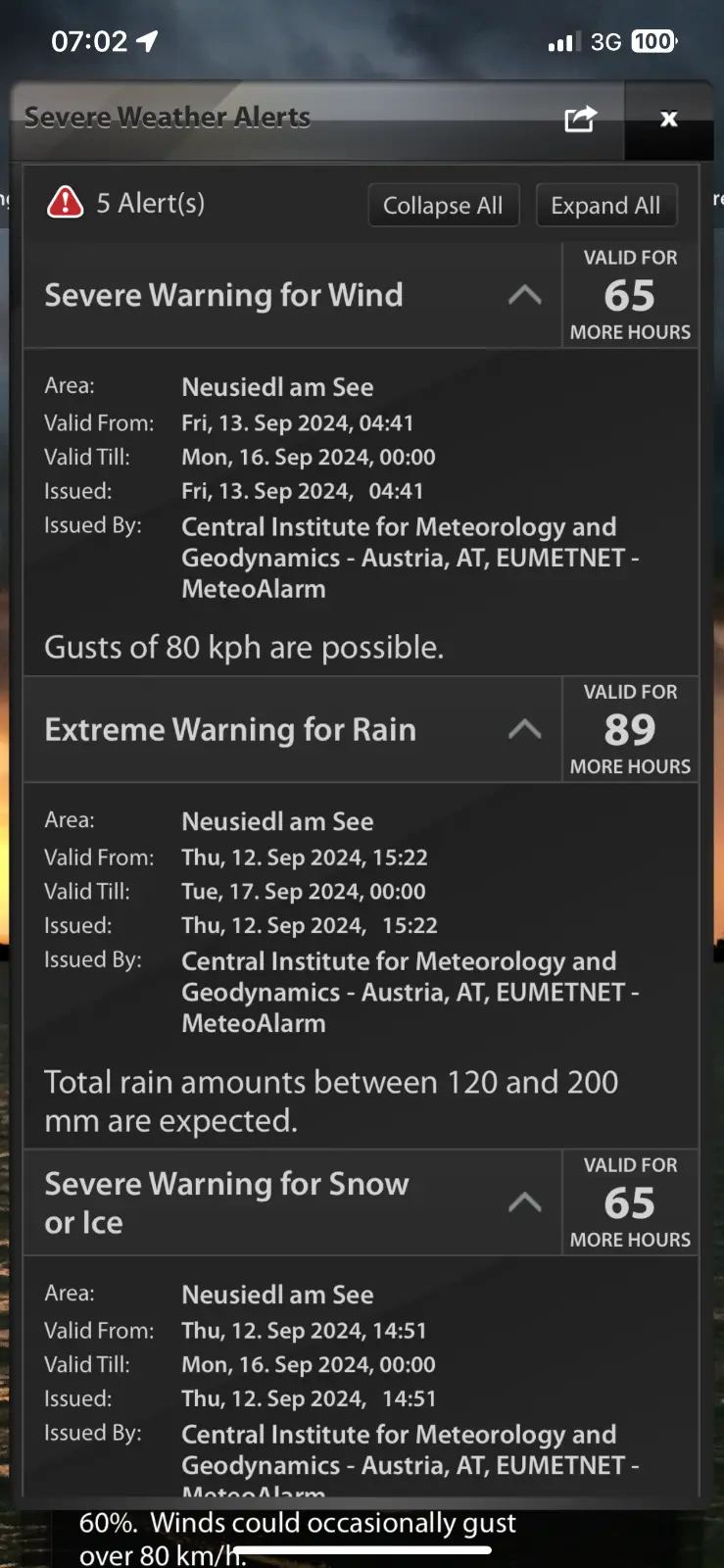Collapse the Extreme Warning for Rain alert
The image size is (724, 1568).
click(x=525, y=729)
